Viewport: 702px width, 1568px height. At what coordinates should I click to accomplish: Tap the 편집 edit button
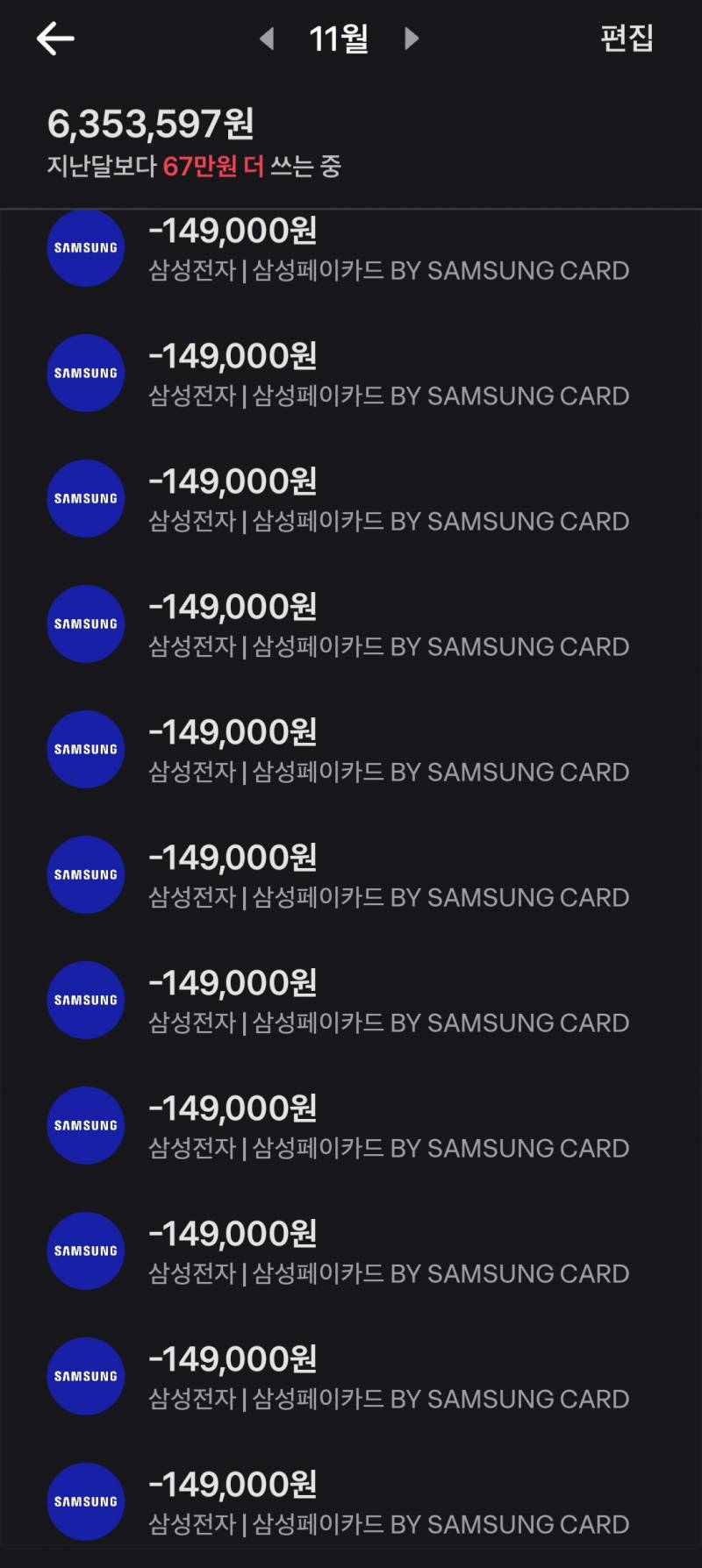point(627,38)
